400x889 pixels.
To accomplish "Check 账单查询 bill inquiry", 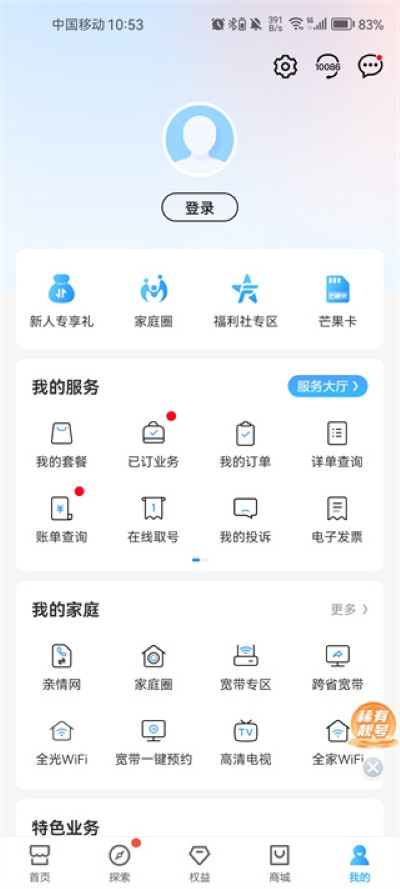I will [62, 519].
